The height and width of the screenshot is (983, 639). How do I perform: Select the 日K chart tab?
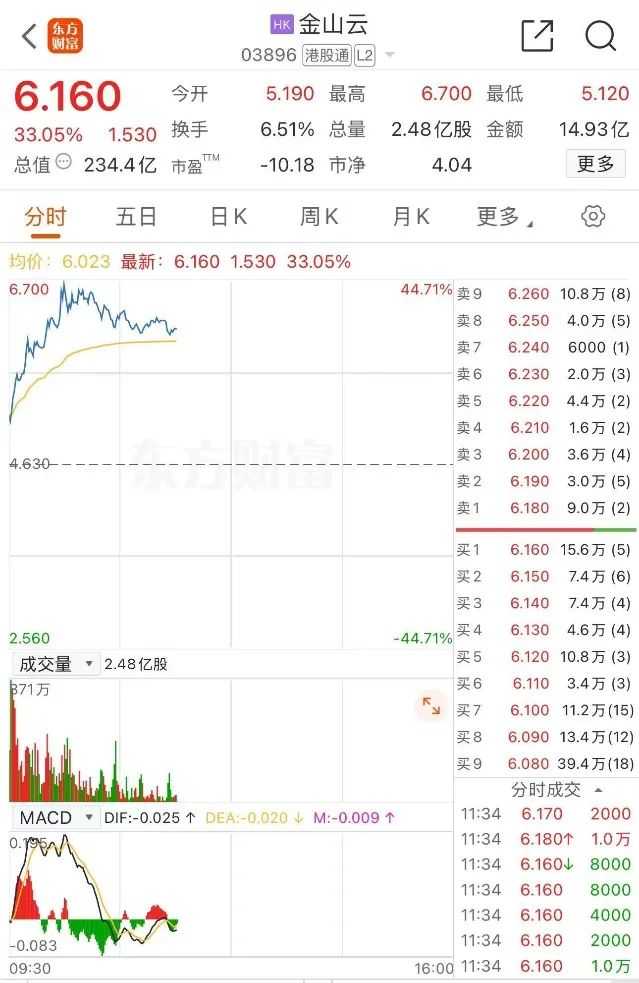click(228, 216)
